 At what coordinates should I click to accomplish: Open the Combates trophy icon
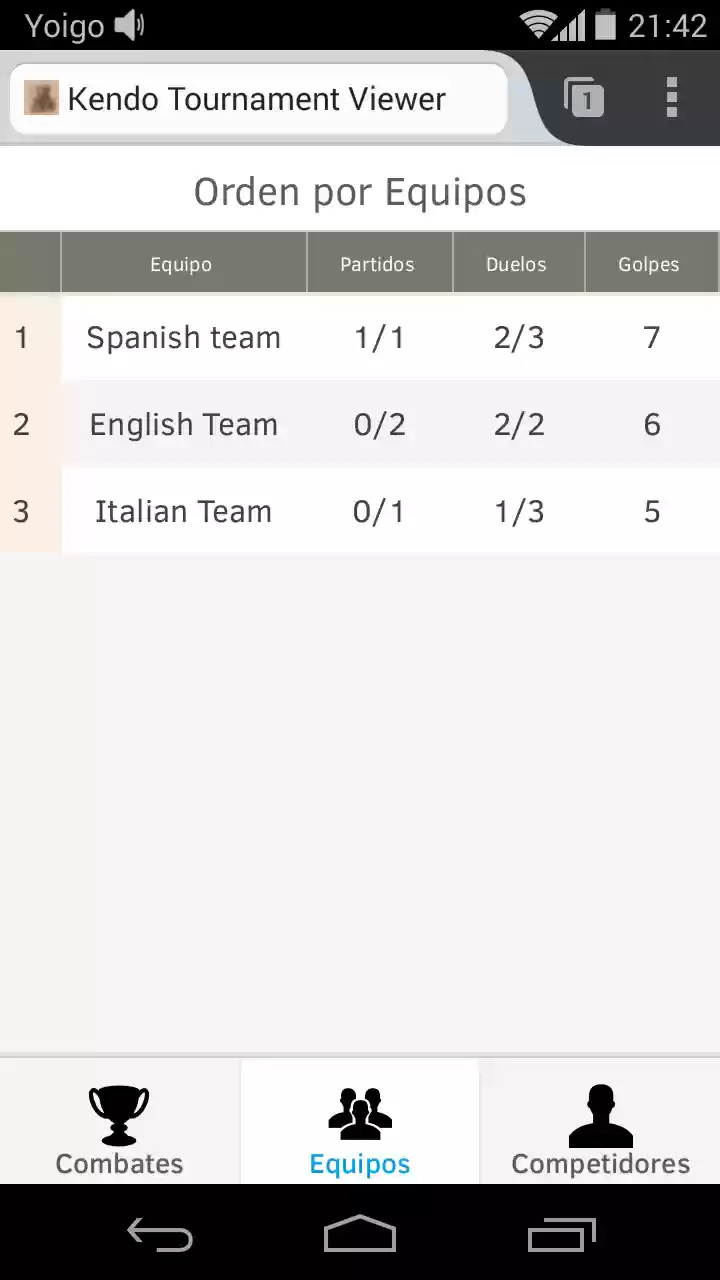tap(119, 1113)
